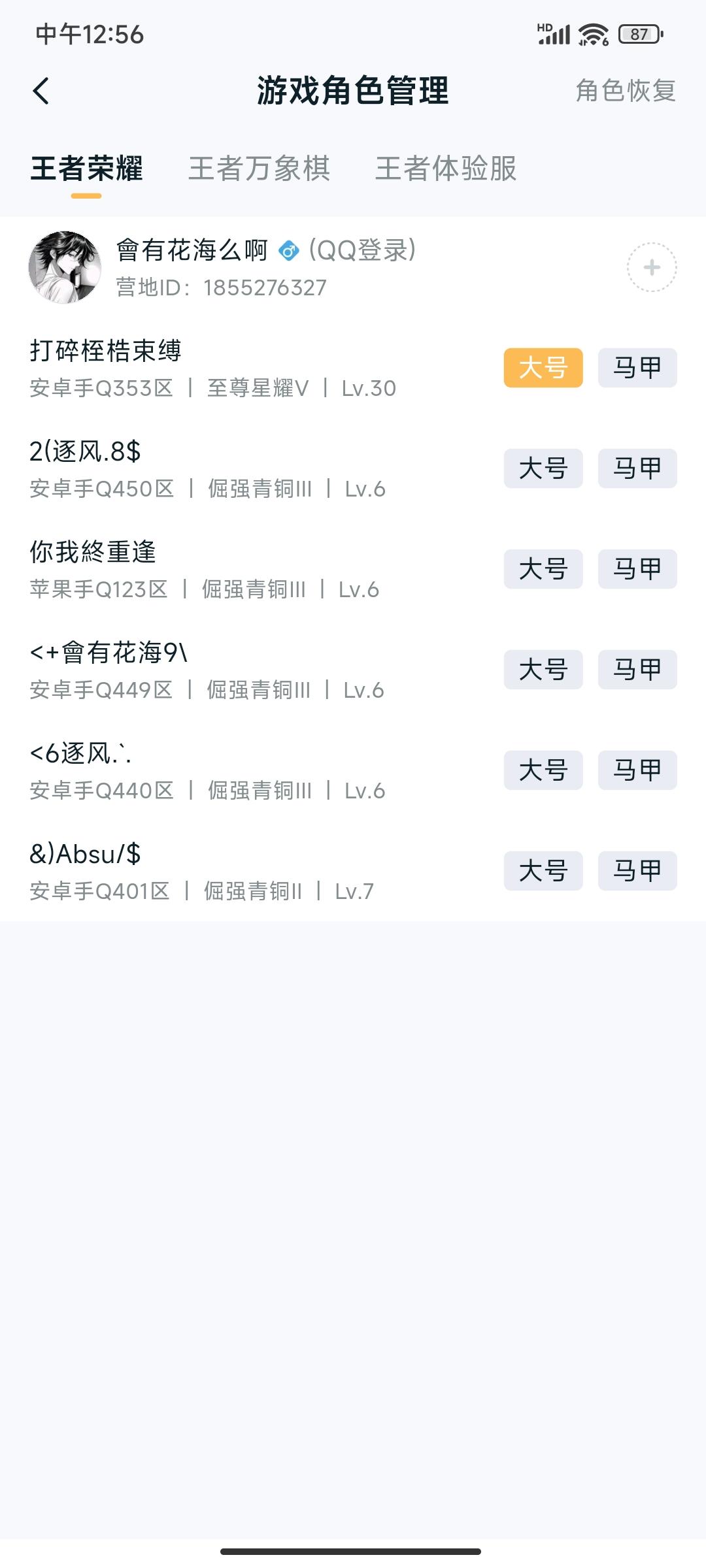Select the yellow underline indicator under 王者荣耀
The height and width of the screenshot is (1568, 706).
tap(85, 196)
